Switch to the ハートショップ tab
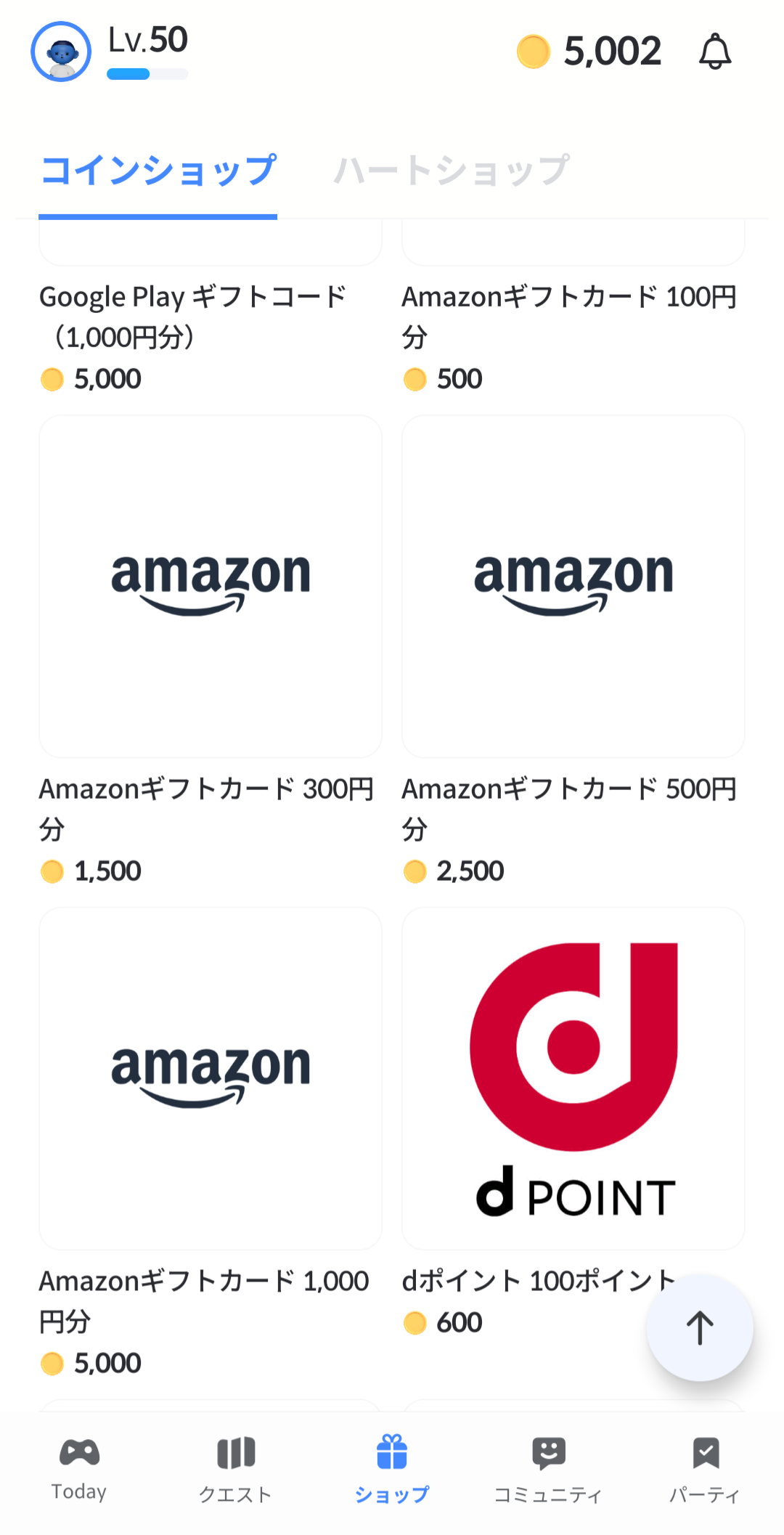This screenshot has height=1535, width=784. pos(451,171)
